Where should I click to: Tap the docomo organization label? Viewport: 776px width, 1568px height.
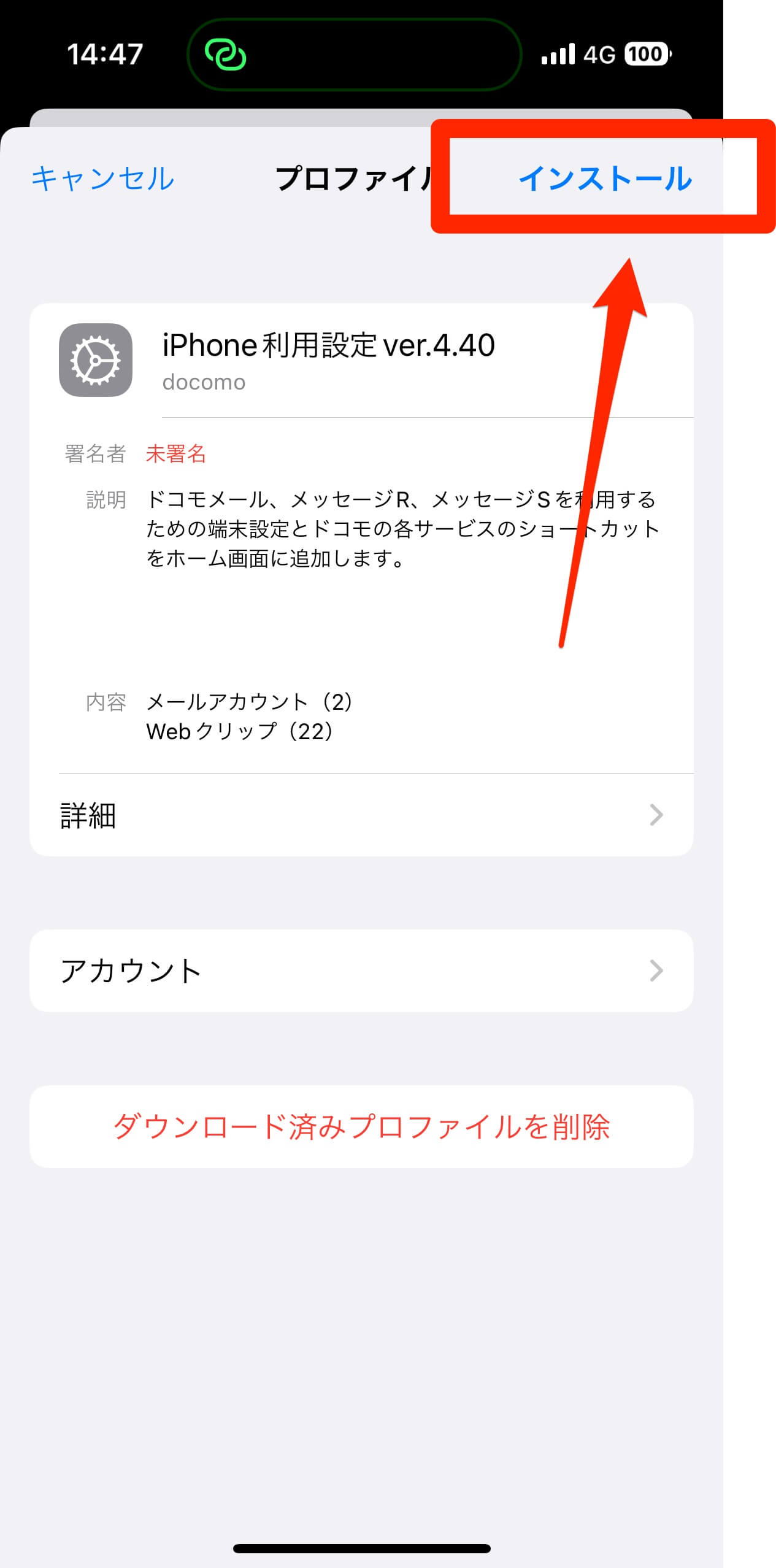click(x=203, y=382)
